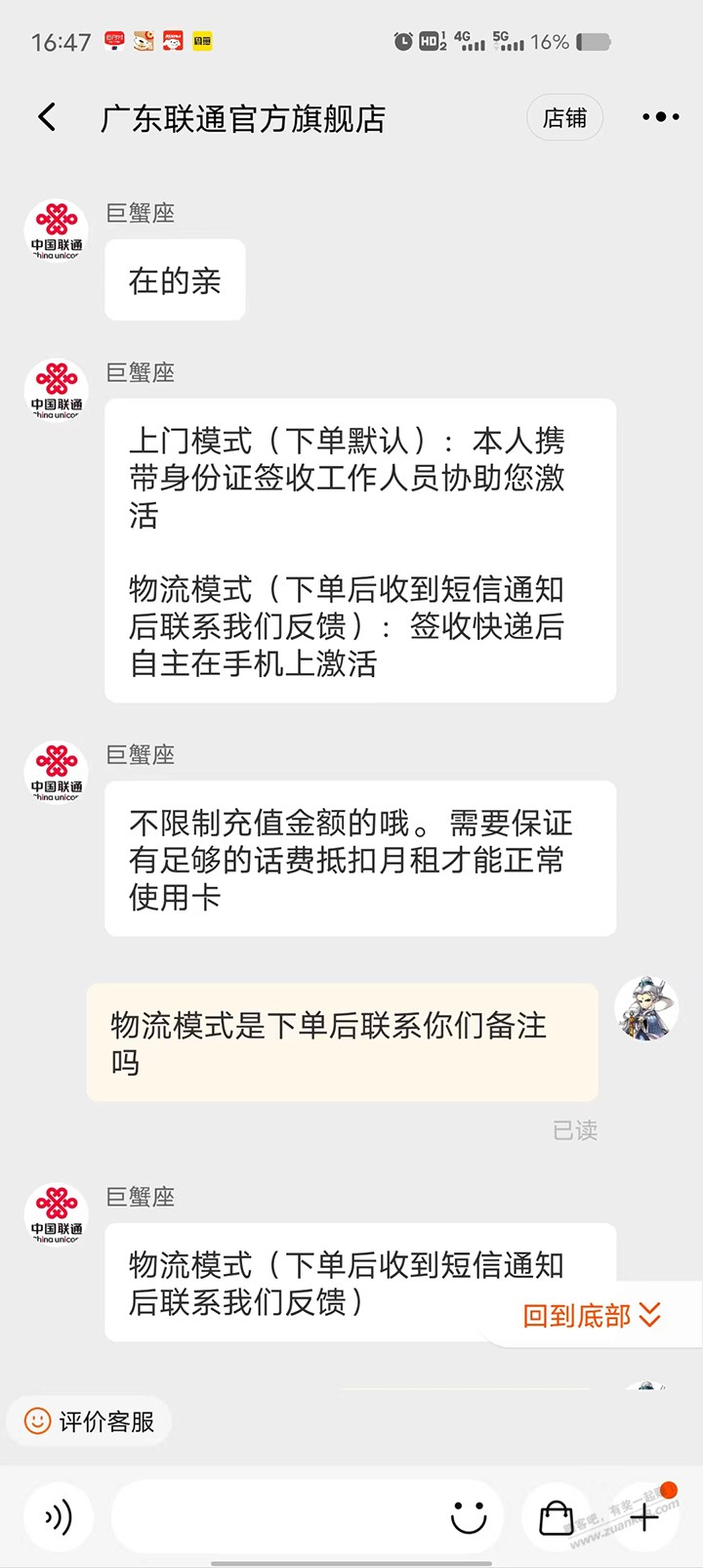Select the 已读 read receipt label
This screenshot has width=703, height=1568.
575,1131
